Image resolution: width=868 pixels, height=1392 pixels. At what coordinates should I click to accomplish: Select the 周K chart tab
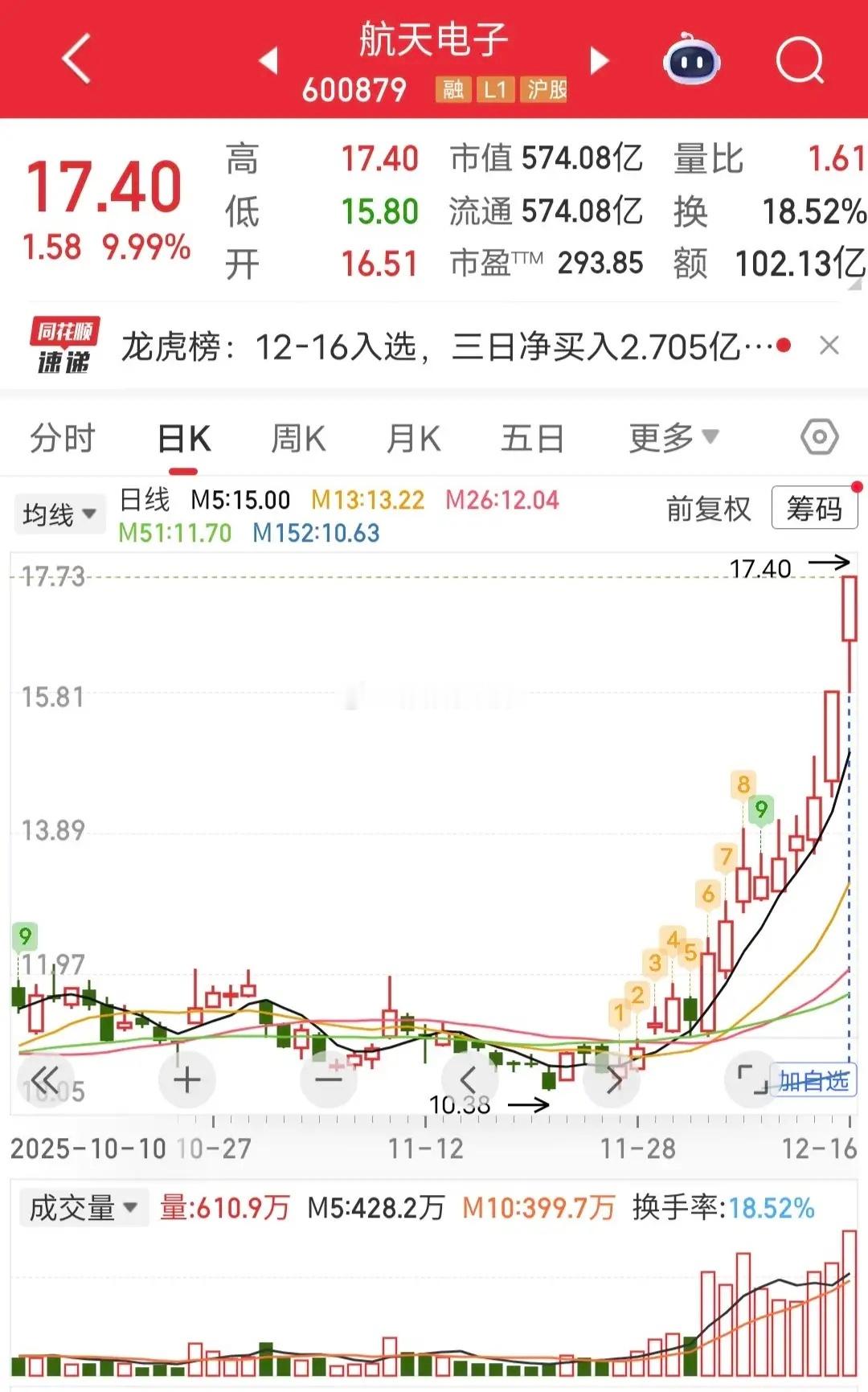298,439
